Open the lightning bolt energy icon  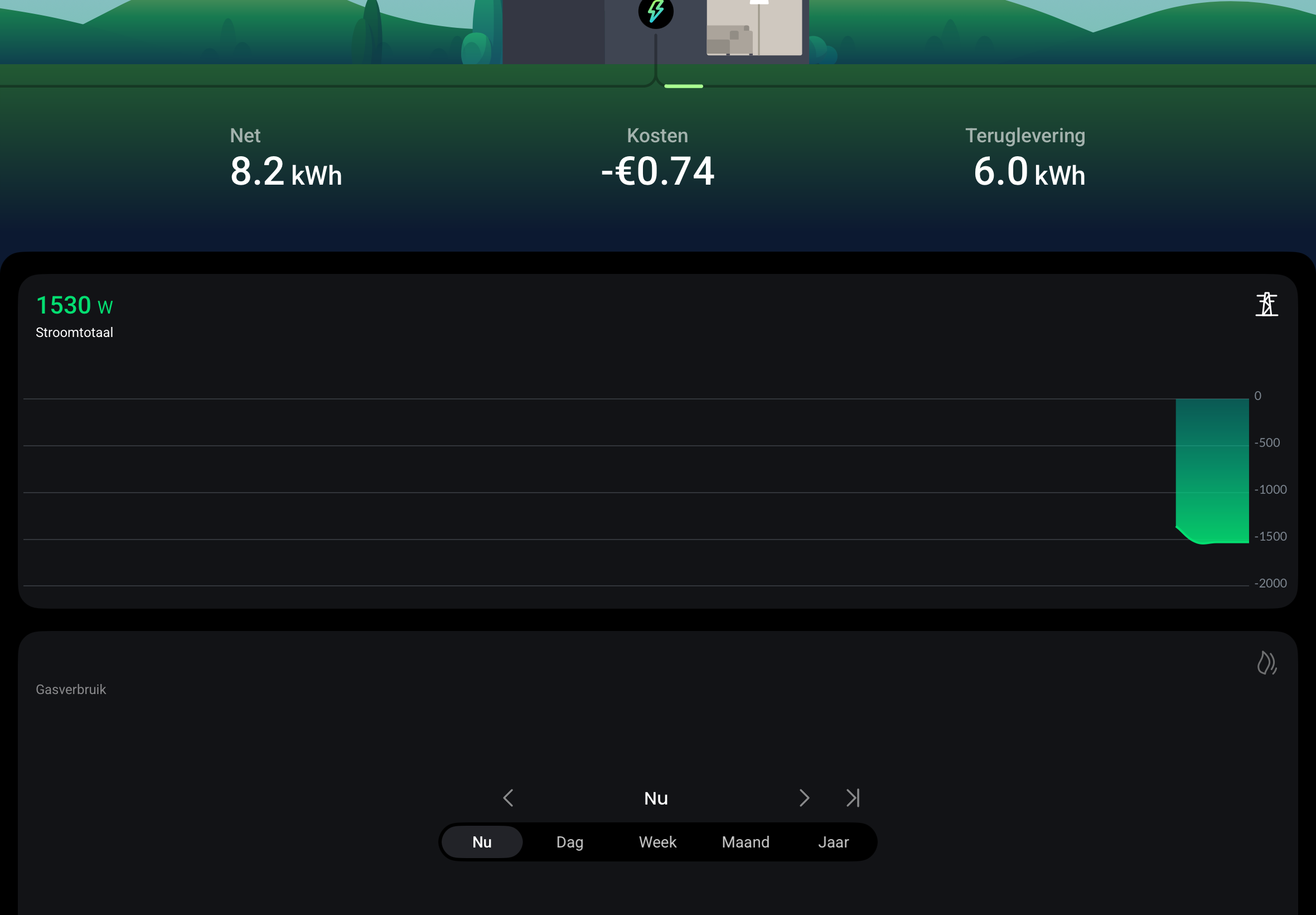(x=655, y=12)
